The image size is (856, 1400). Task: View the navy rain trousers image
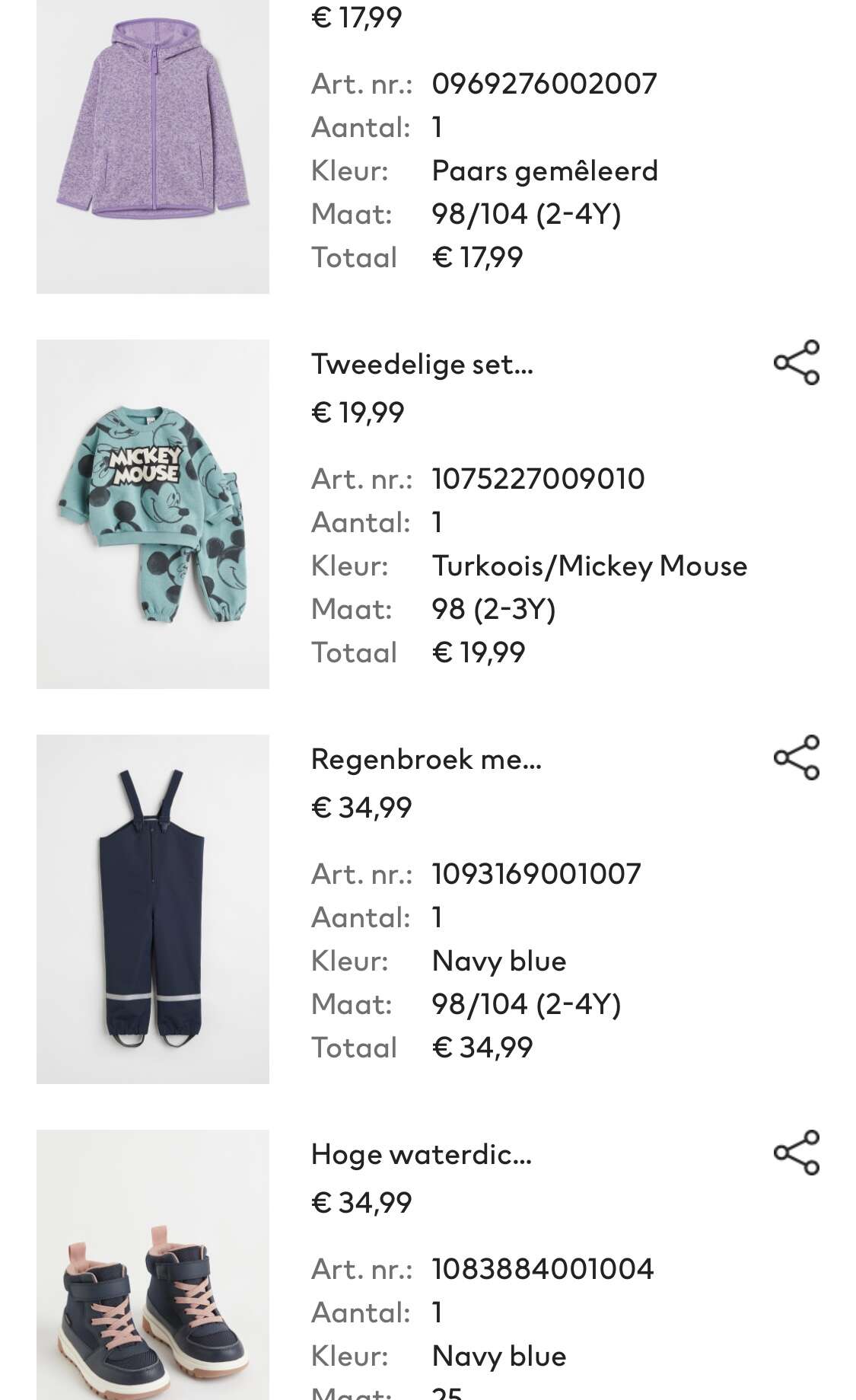click(x=153, y=909)
